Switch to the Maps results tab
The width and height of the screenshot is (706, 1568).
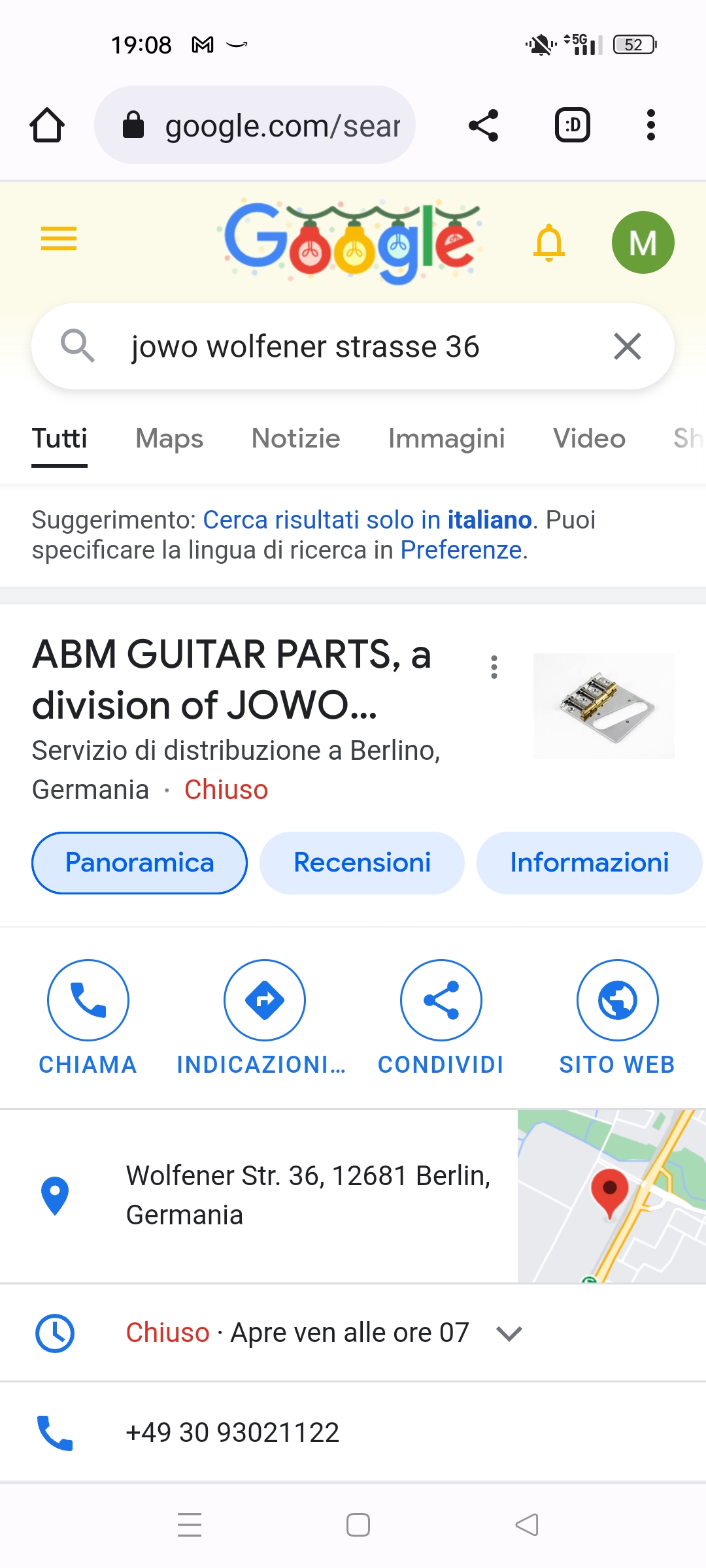[x=169, y=438]
